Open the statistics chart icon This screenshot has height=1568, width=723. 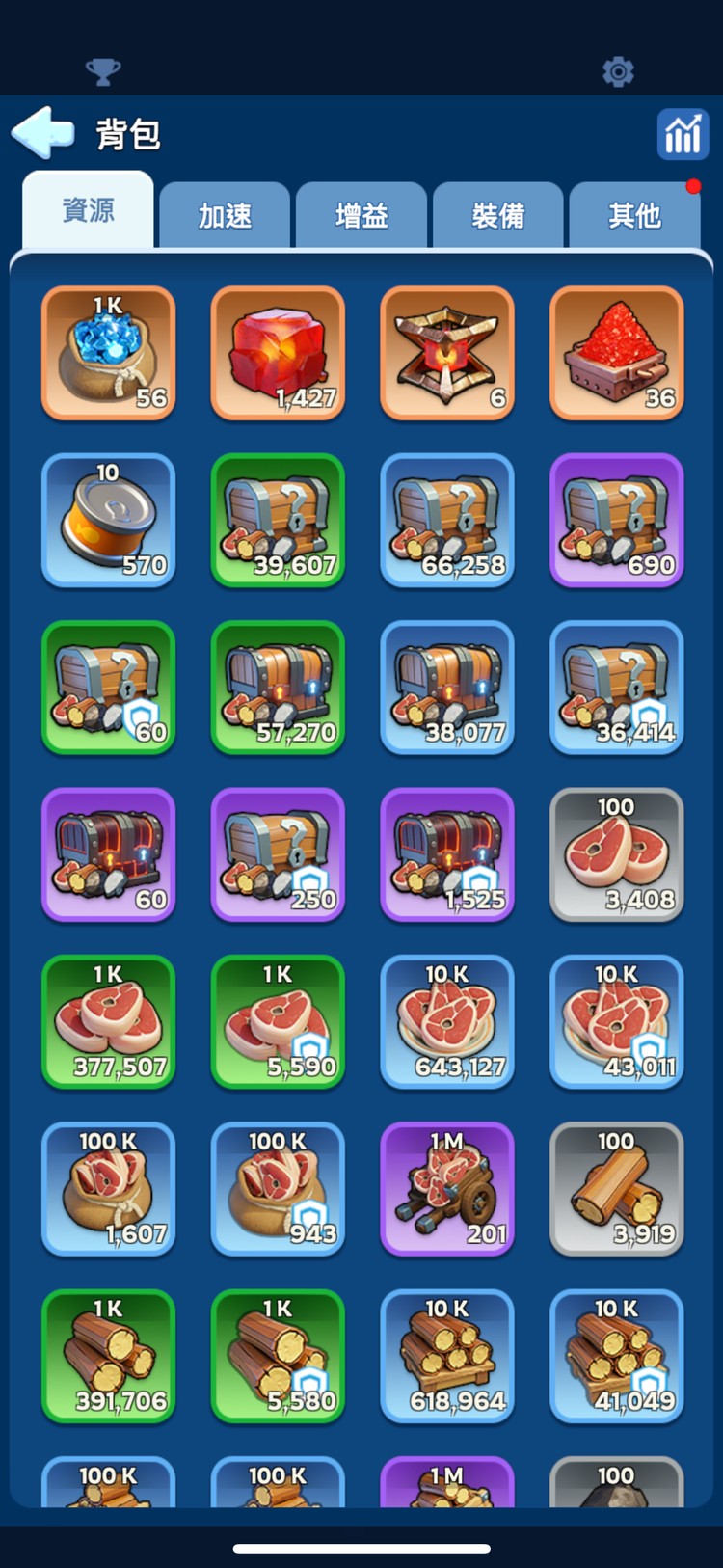[683, 134]
